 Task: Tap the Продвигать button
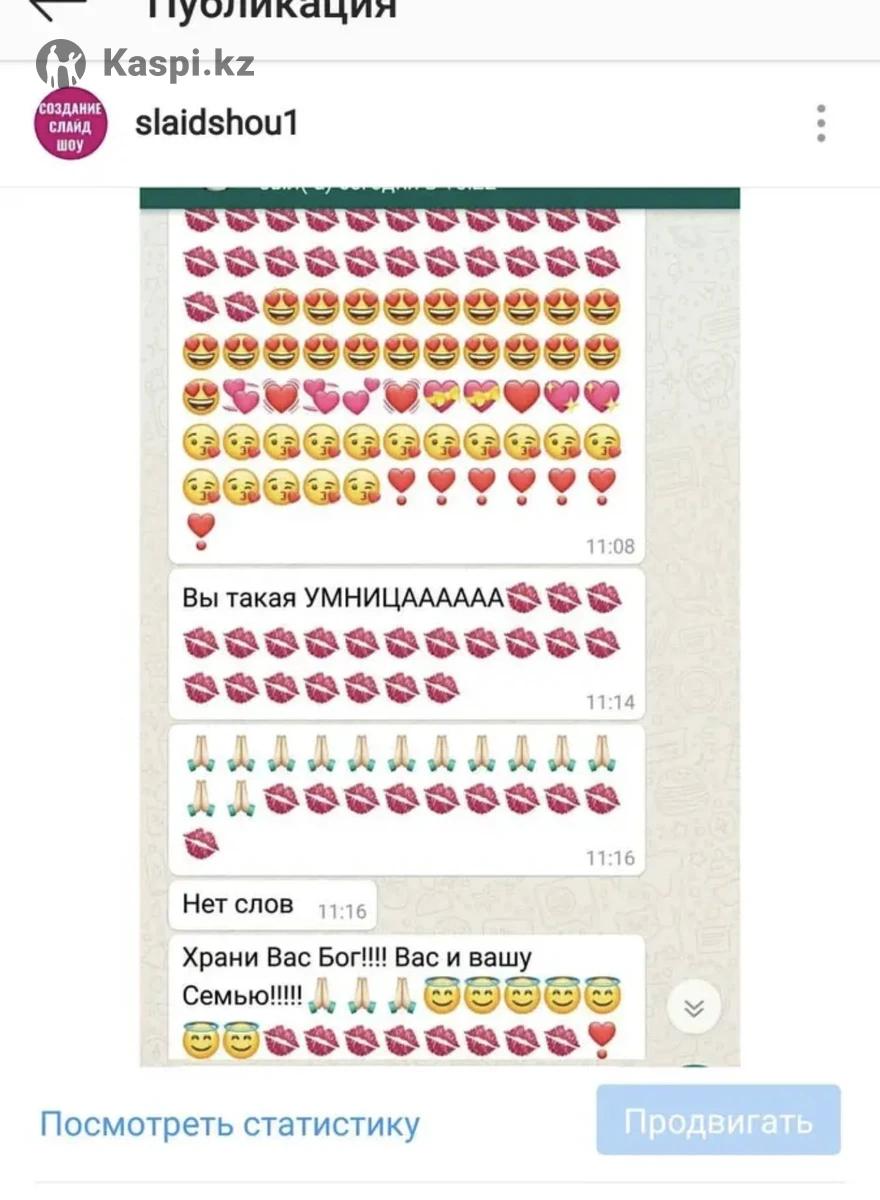click(718, 1121)
